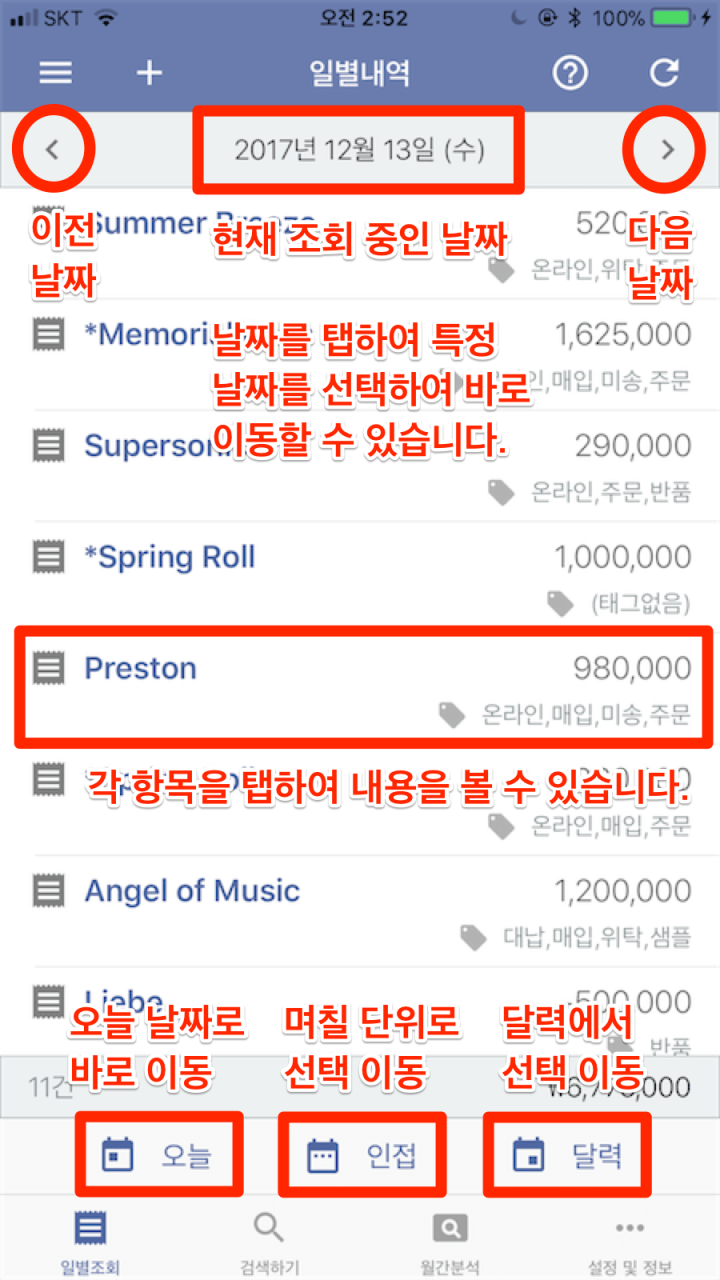Screen dimensions: 720x1280
Task: Open the Angel of Music entry
Action: [x=360, y=909]
